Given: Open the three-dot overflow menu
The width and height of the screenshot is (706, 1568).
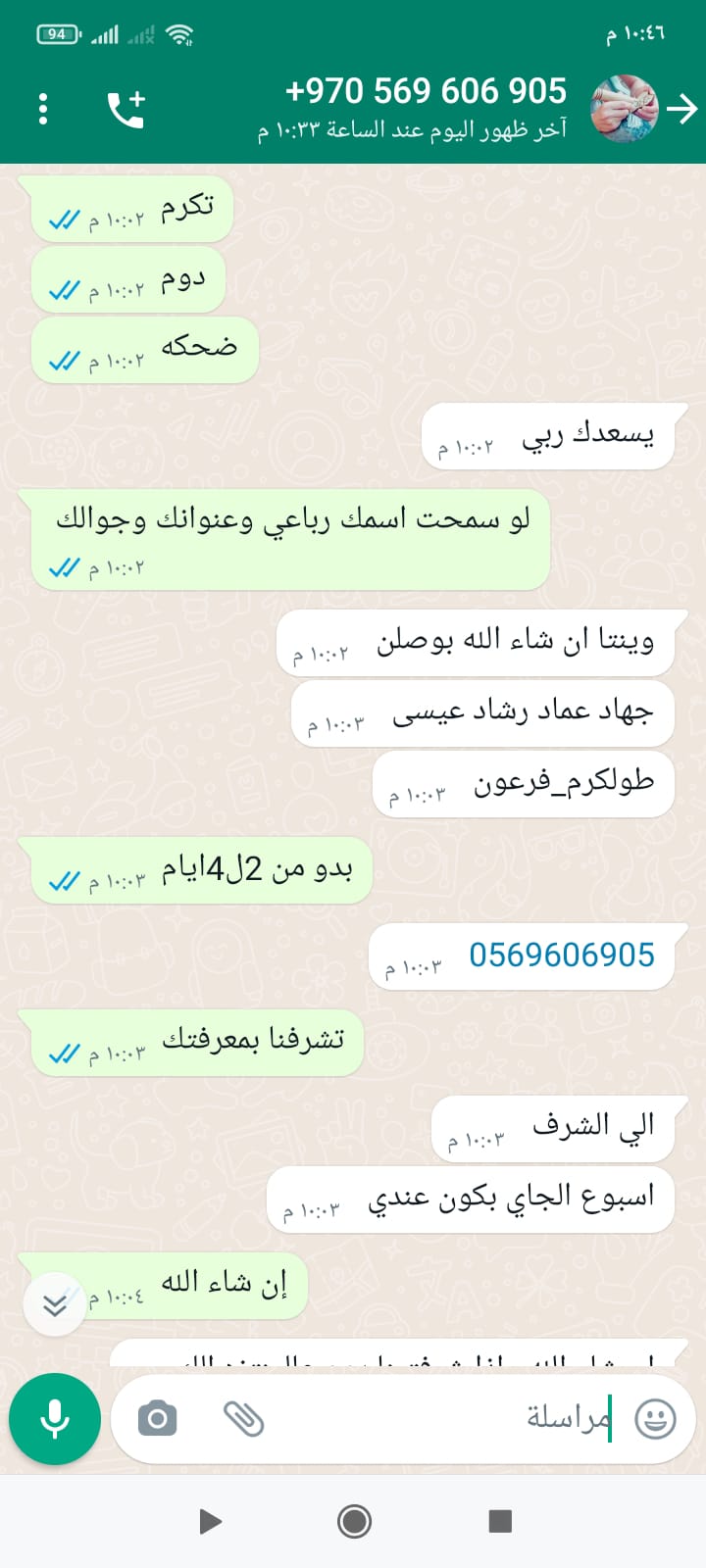Looking at the screenshot, I should 43,109.
